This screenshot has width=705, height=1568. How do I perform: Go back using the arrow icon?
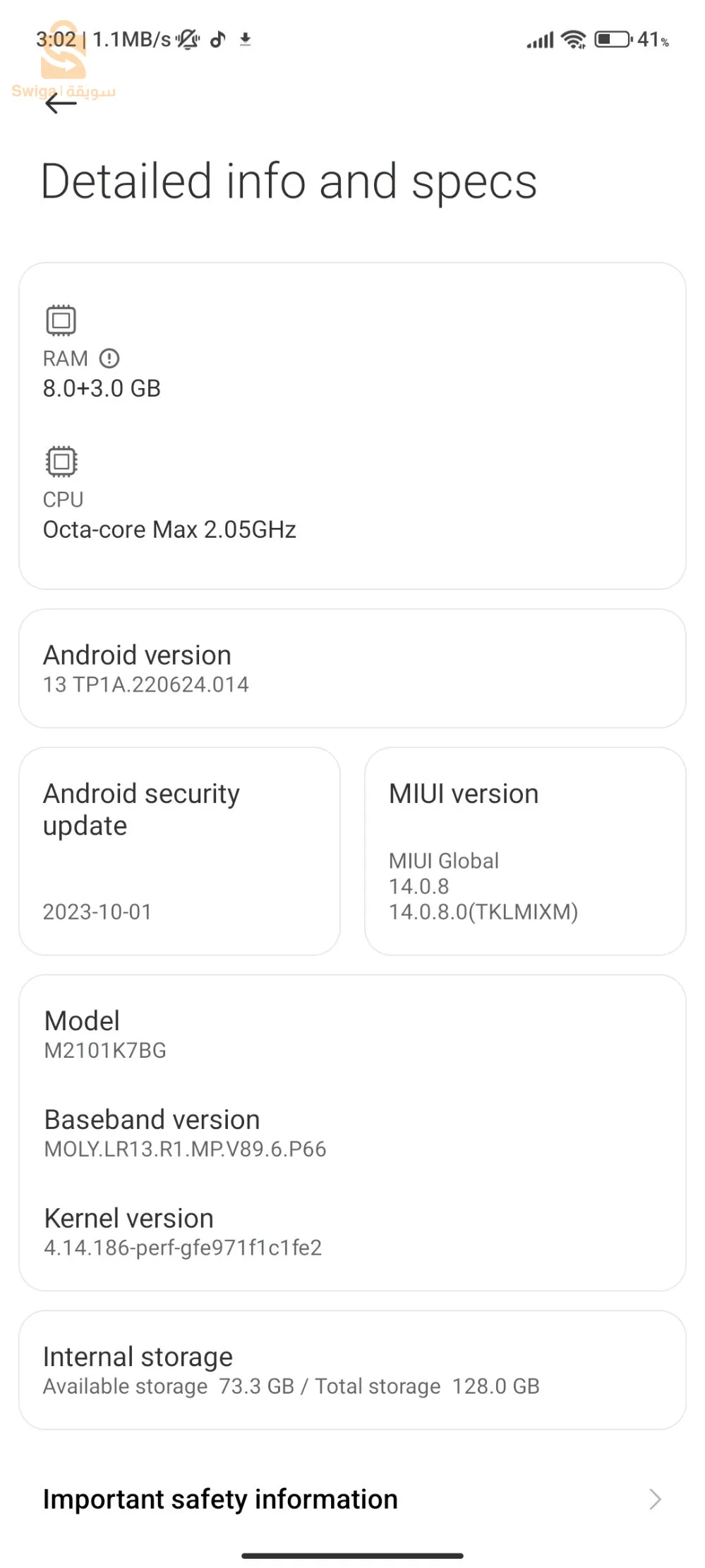(x=61, y=104)
